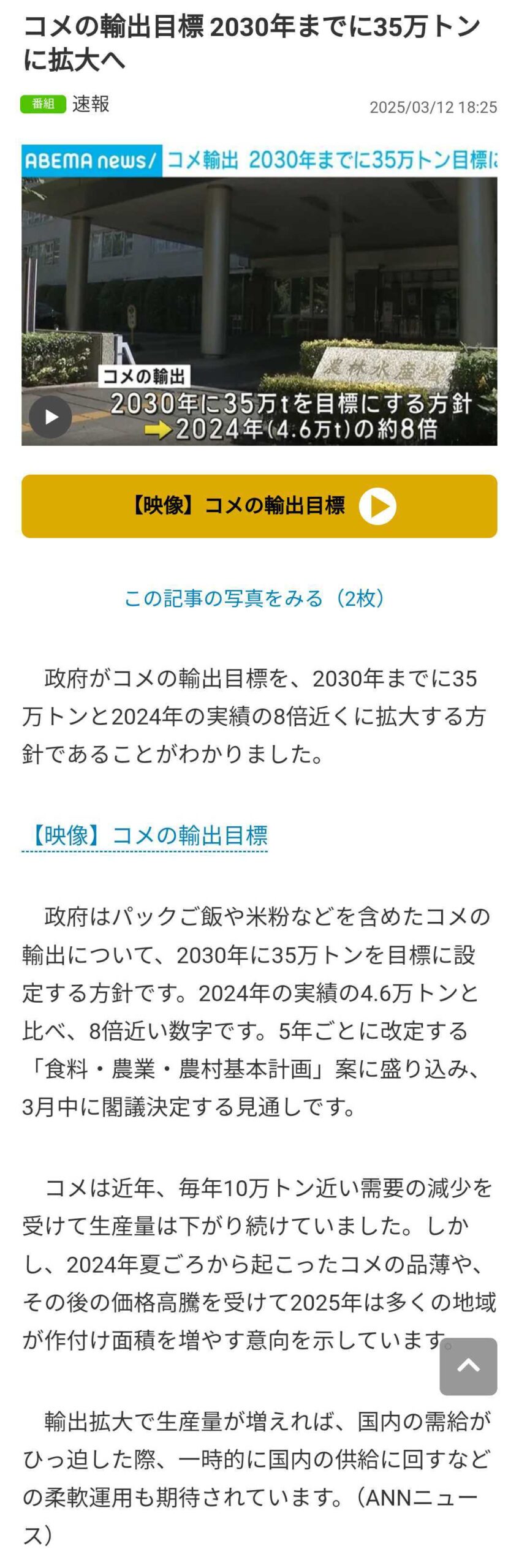The width and height of the screenshot is (519, 1568).
Task: Open the green 番組 category tag
Action: tap(43, 104)
